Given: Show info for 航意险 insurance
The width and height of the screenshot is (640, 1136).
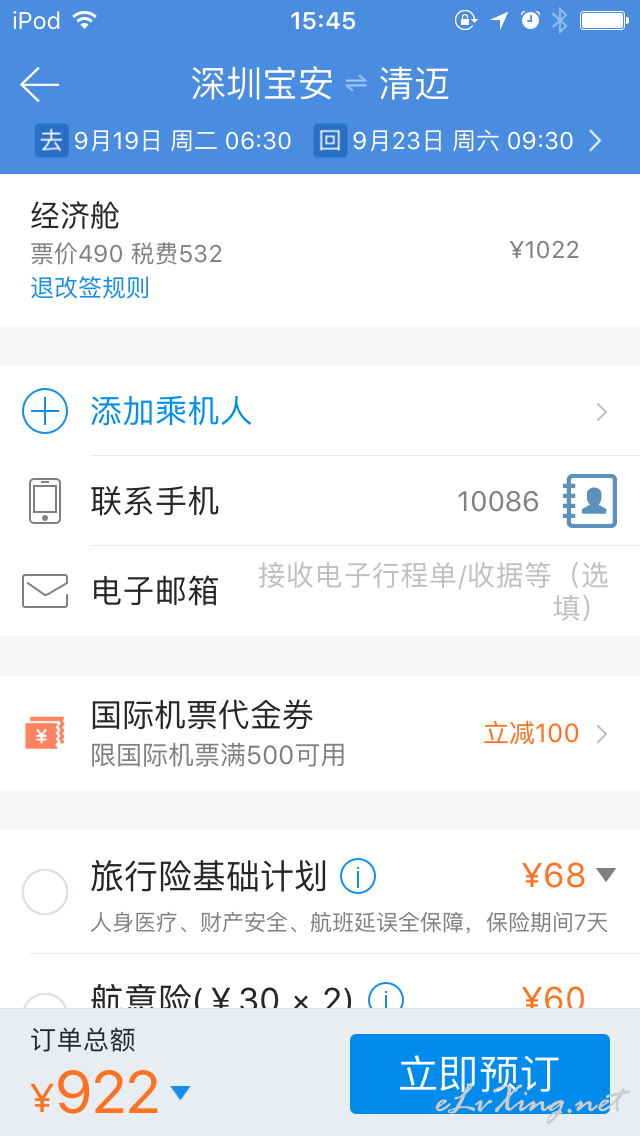Looking at the screenshot, I should coord(386,997).
